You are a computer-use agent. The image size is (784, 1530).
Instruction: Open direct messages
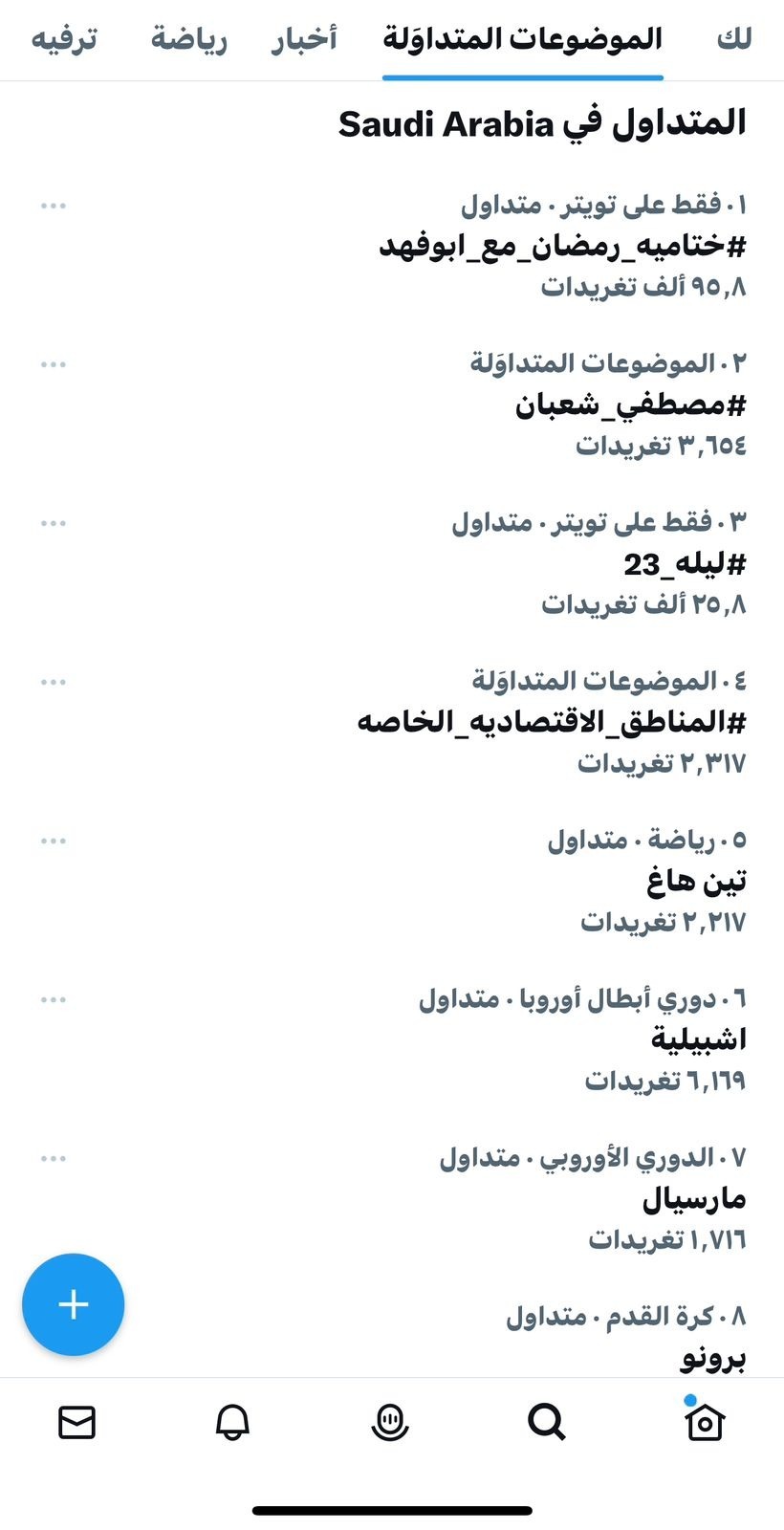click(x=76, y=1423)
